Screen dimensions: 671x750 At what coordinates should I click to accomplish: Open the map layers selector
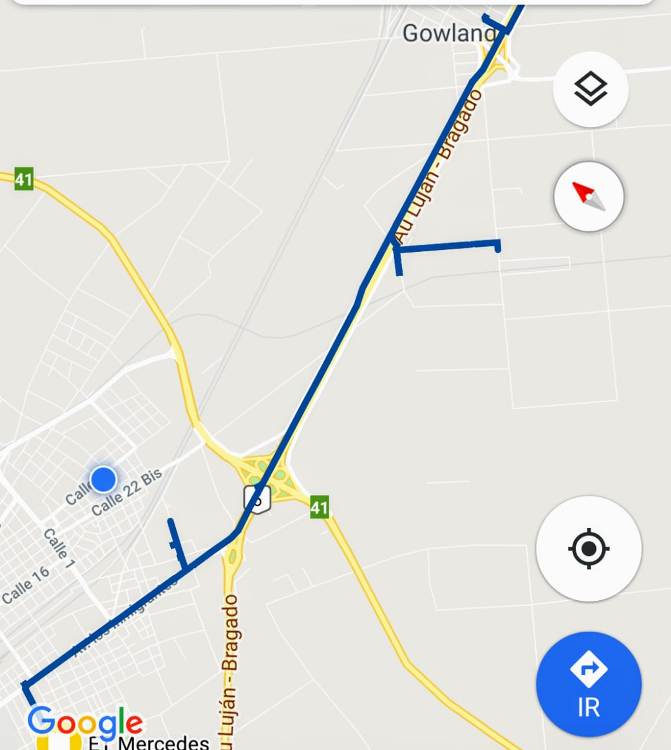point(590,90)
